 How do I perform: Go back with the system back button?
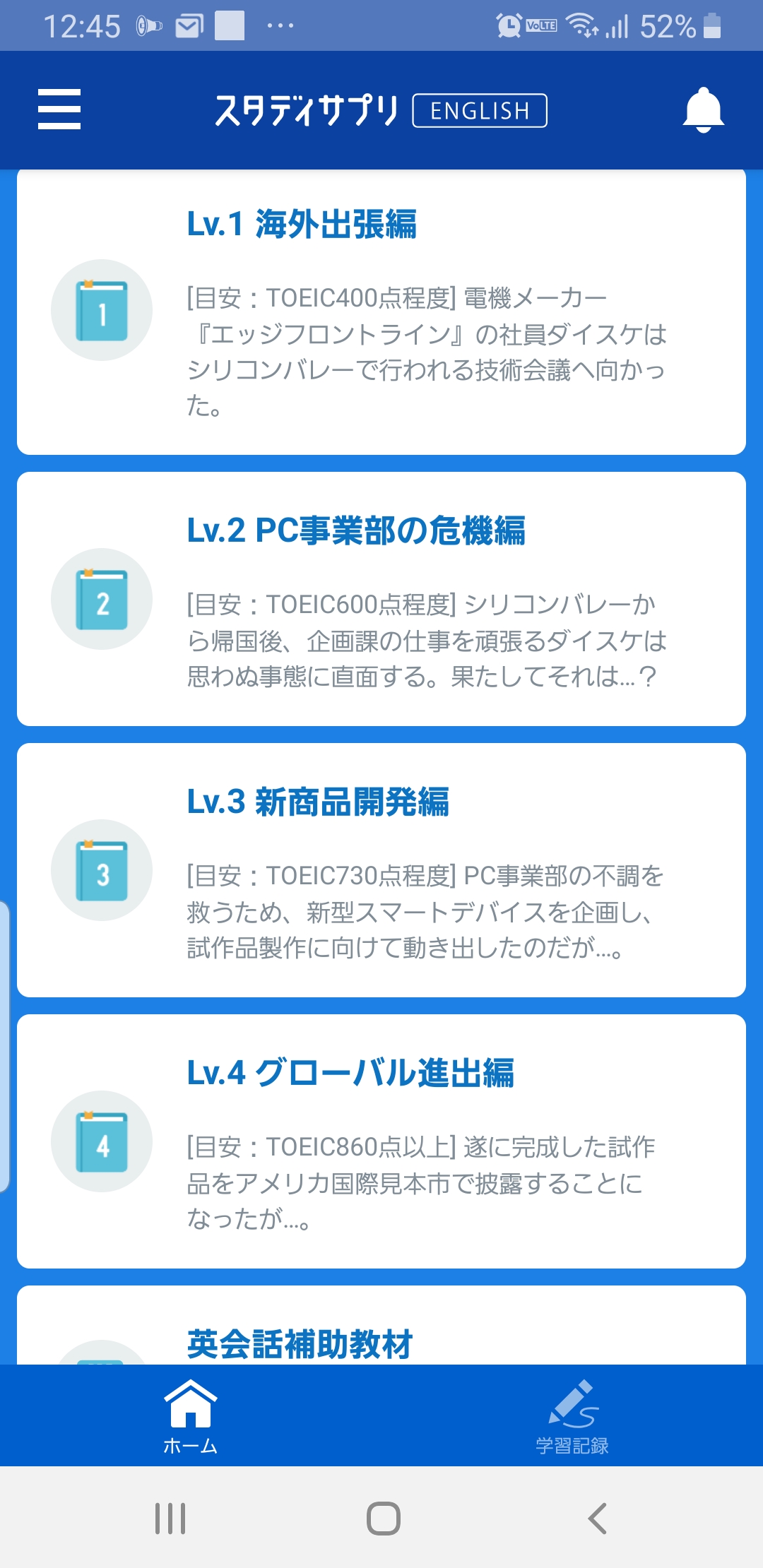[x=597, y=1518]
